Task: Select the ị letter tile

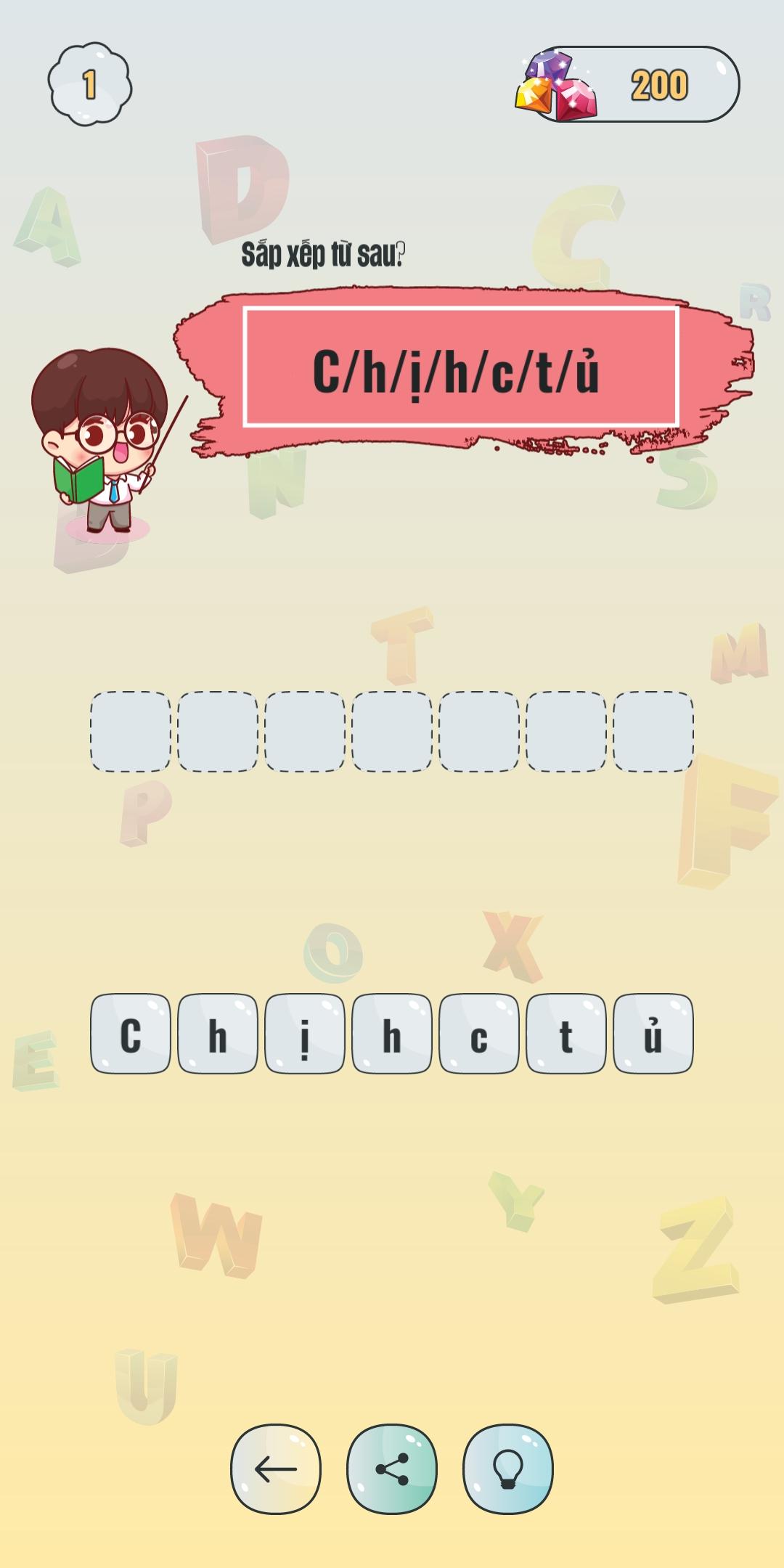Action: tap(305, 1033)
